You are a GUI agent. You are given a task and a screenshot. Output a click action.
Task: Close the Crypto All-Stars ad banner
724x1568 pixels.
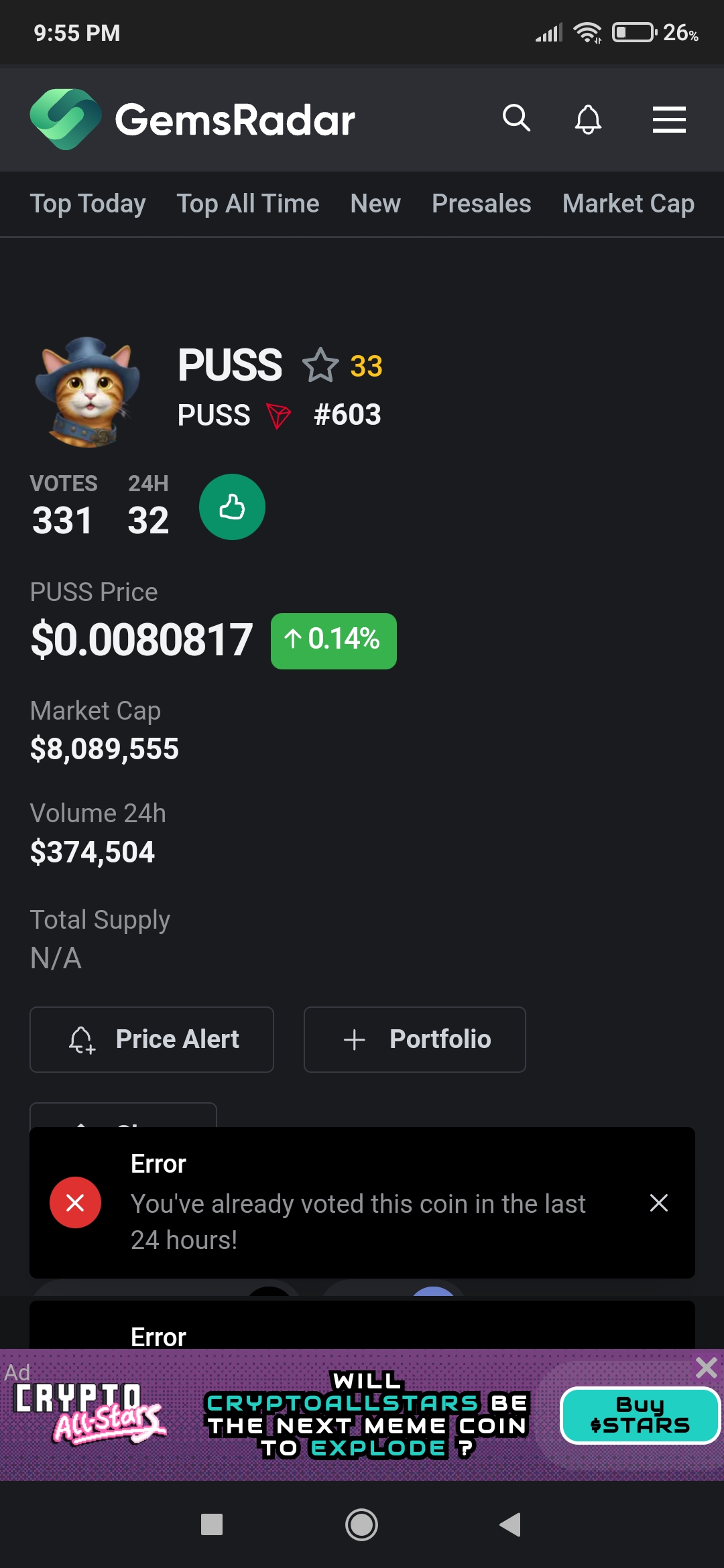pyautogui.click(x=707, y=1367)
